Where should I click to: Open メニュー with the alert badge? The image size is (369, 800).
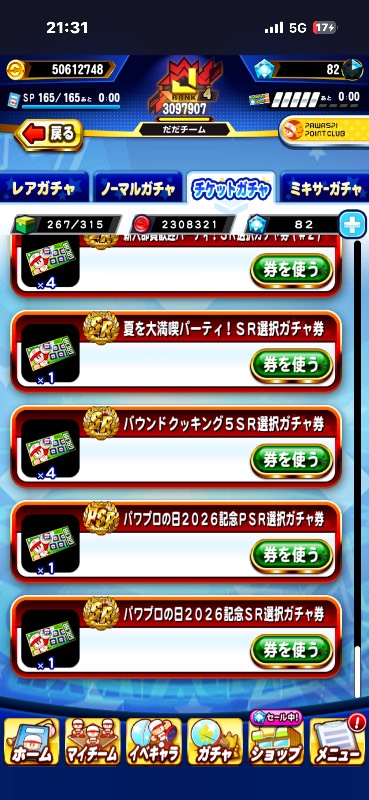(x=337, y=740)
